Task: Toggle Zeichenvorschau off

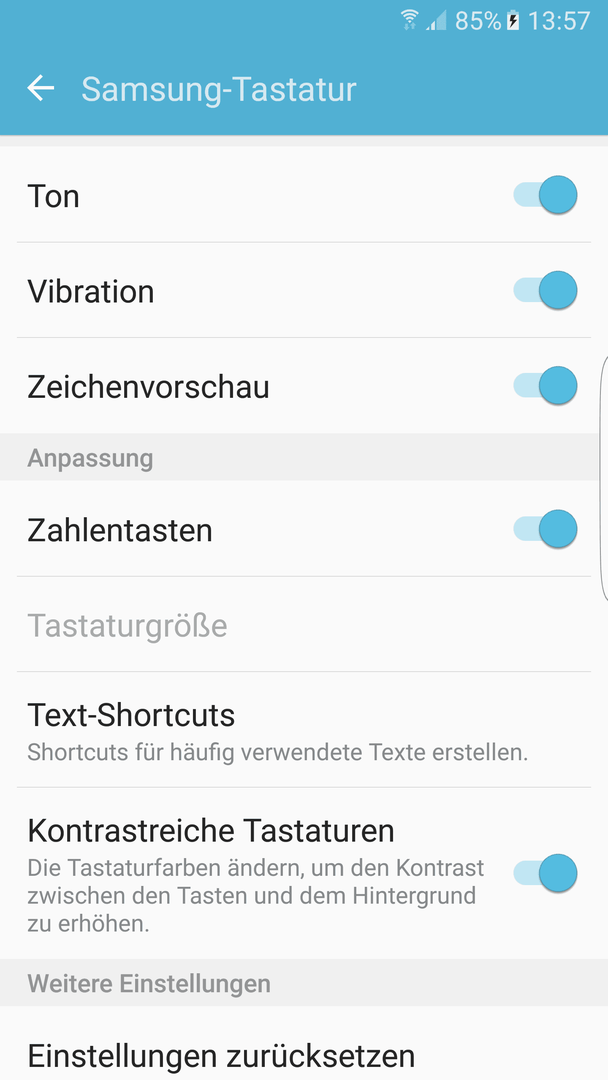Action: pyautogui.click(x=545, y=385)
